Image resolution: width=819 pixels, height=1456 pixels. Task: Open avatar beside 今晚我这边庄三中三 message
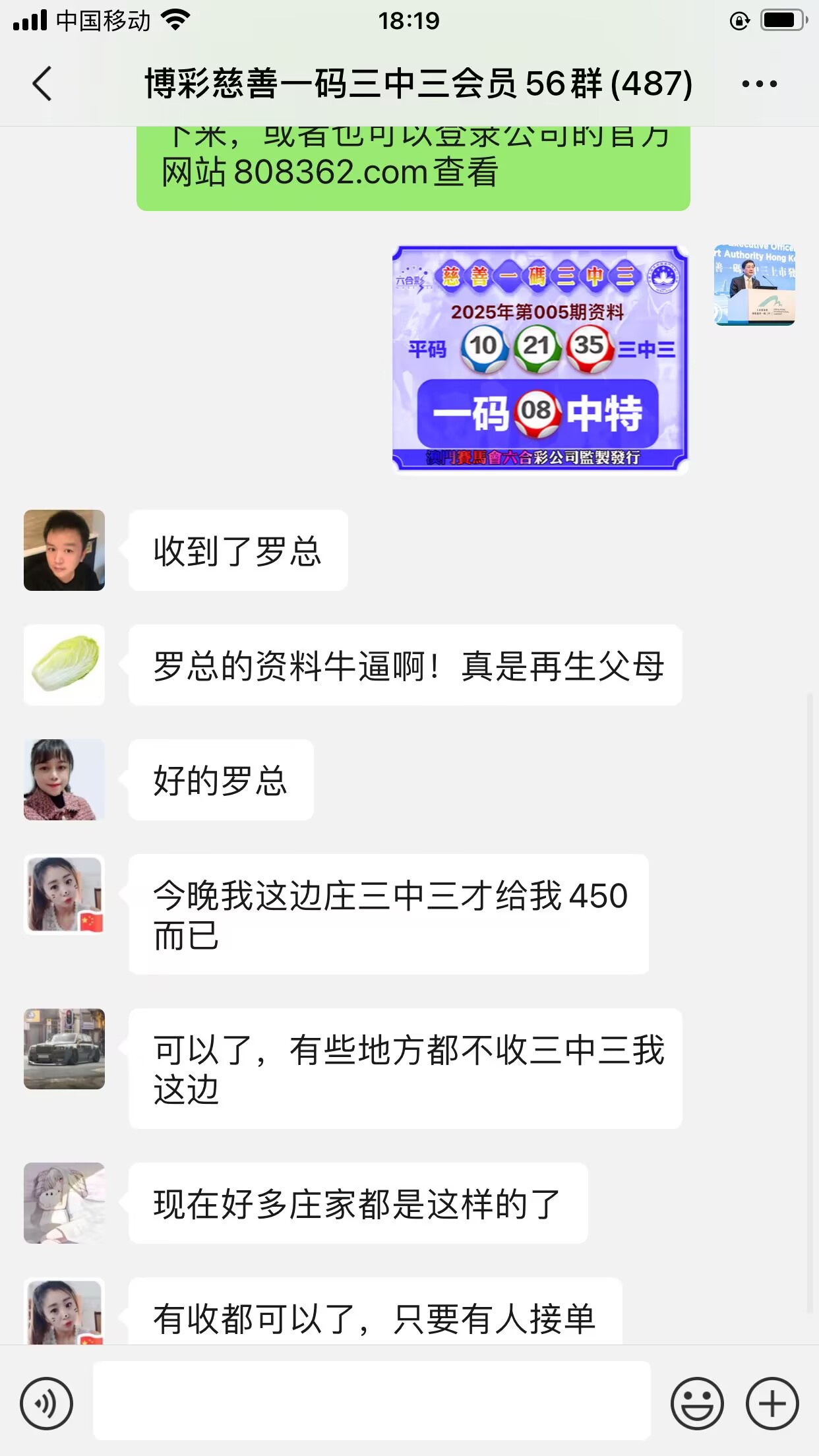click(x=64, y=894)
